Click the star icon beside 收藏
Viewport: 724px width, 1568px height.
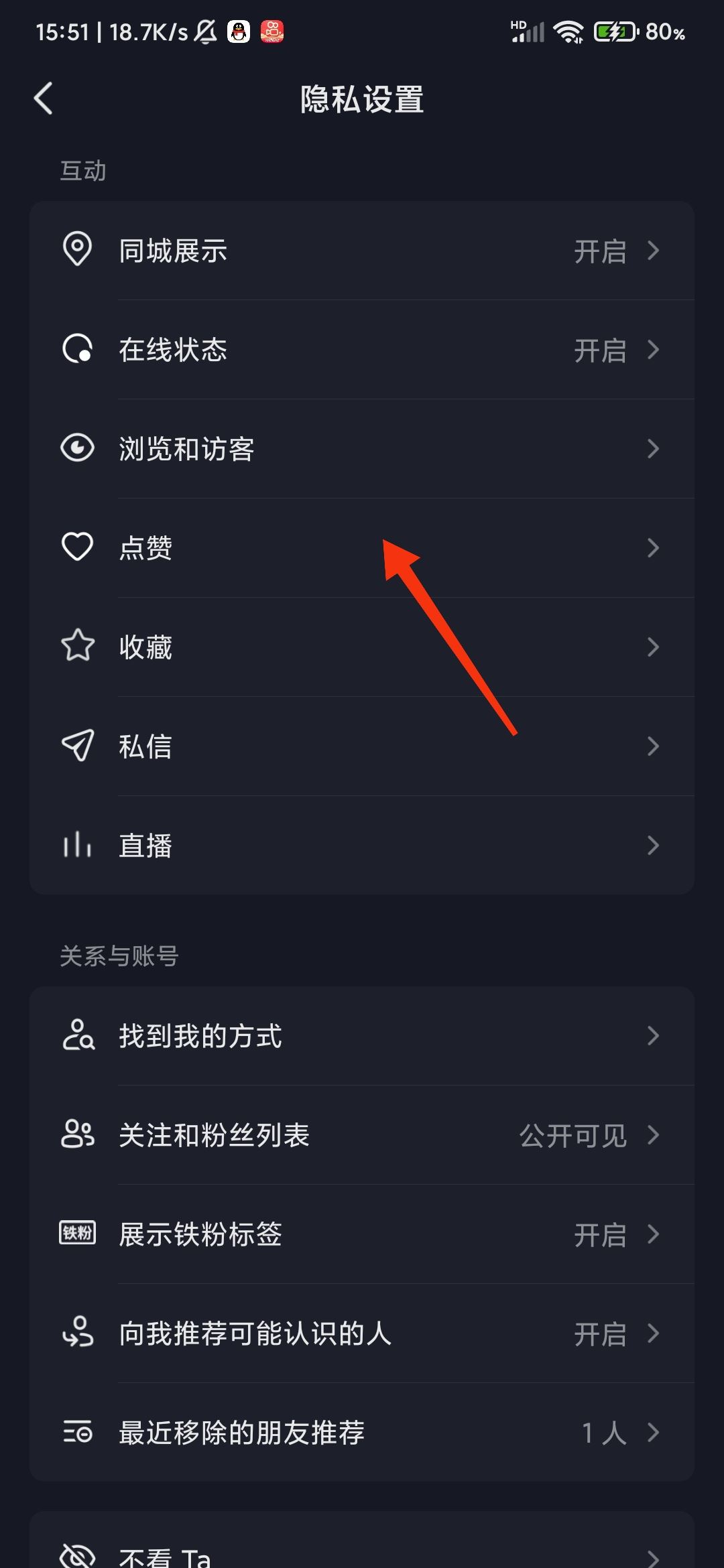pyautogui.click(x=77, y=646)
